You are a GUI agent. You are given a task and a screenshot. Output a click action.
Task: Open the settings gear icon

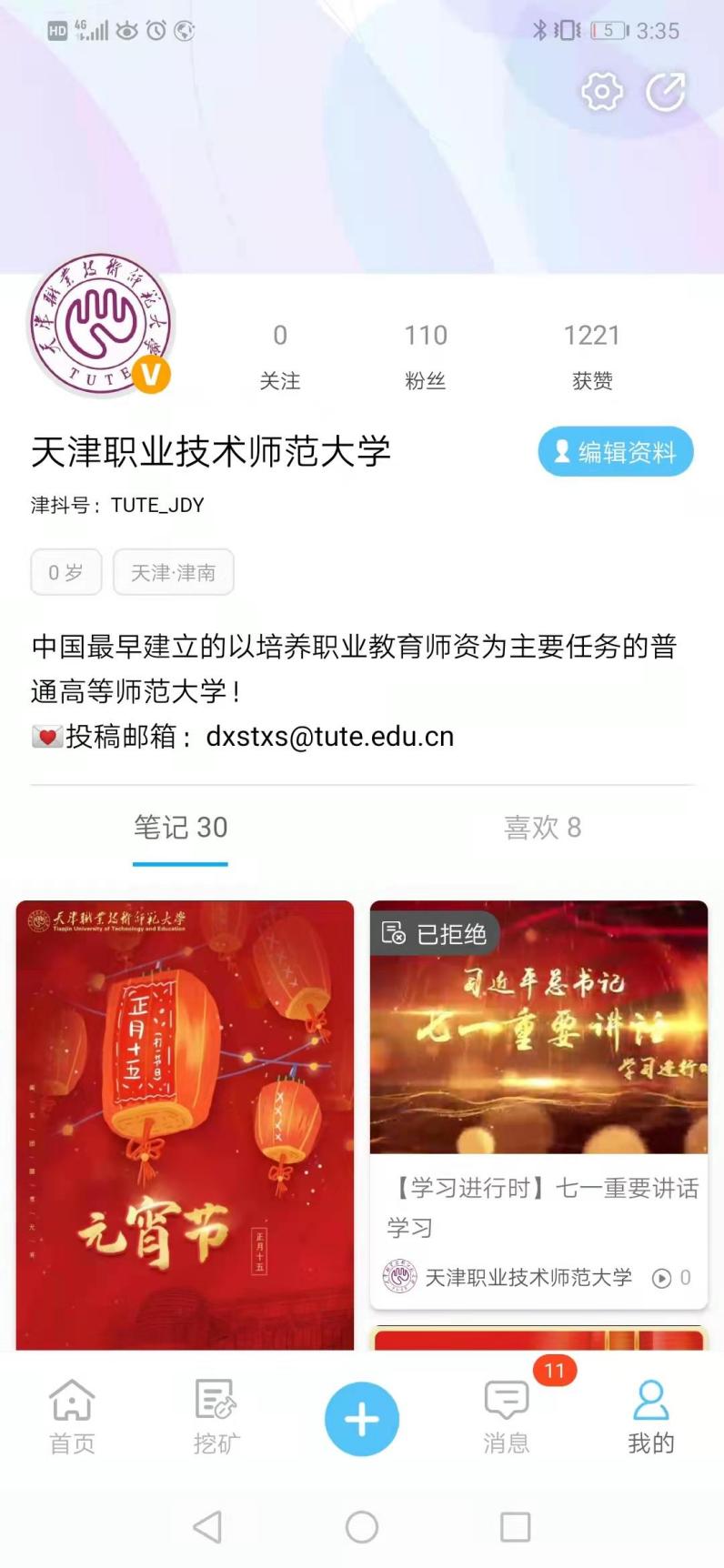[601, 92]
